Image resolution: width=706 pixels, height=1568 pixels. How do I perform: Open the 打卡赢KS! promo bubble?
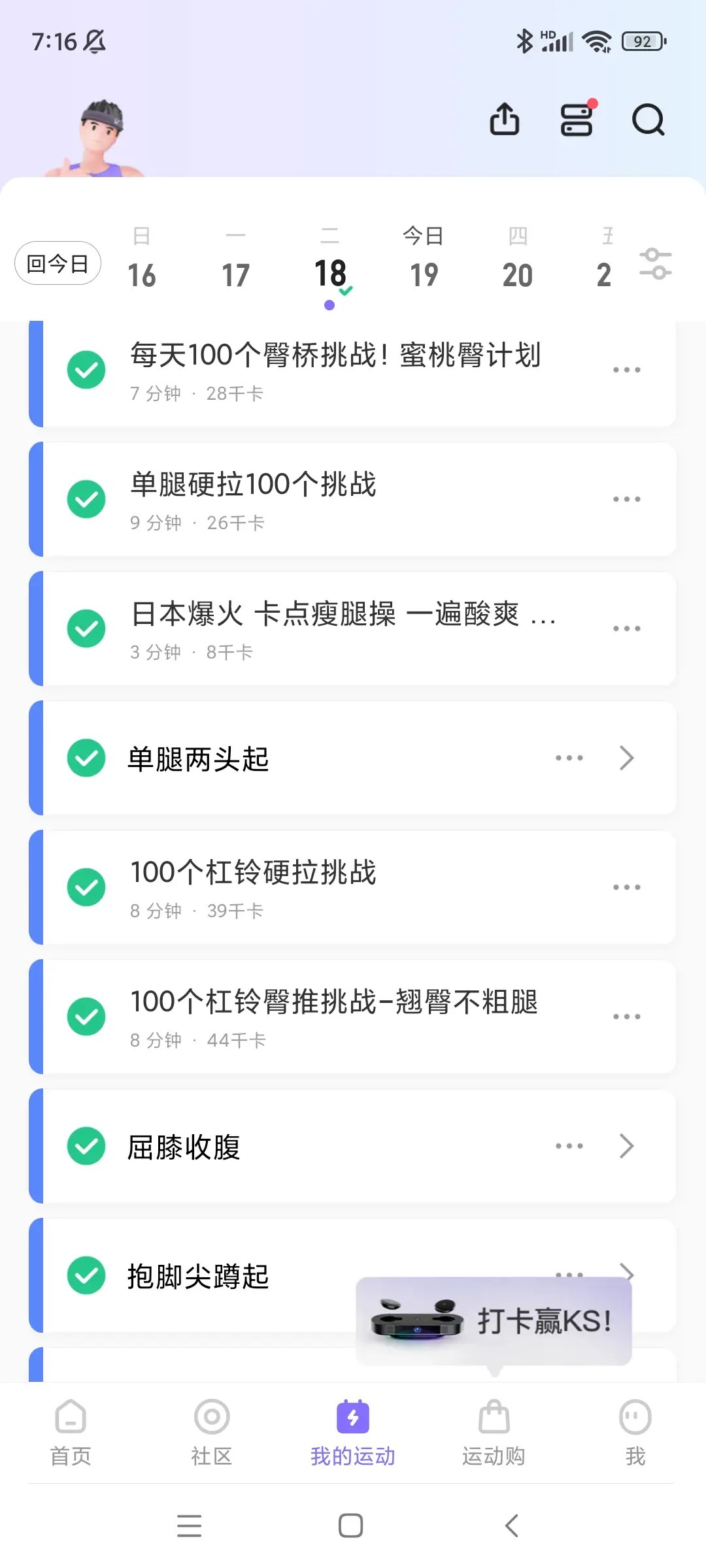(494, 1321)
